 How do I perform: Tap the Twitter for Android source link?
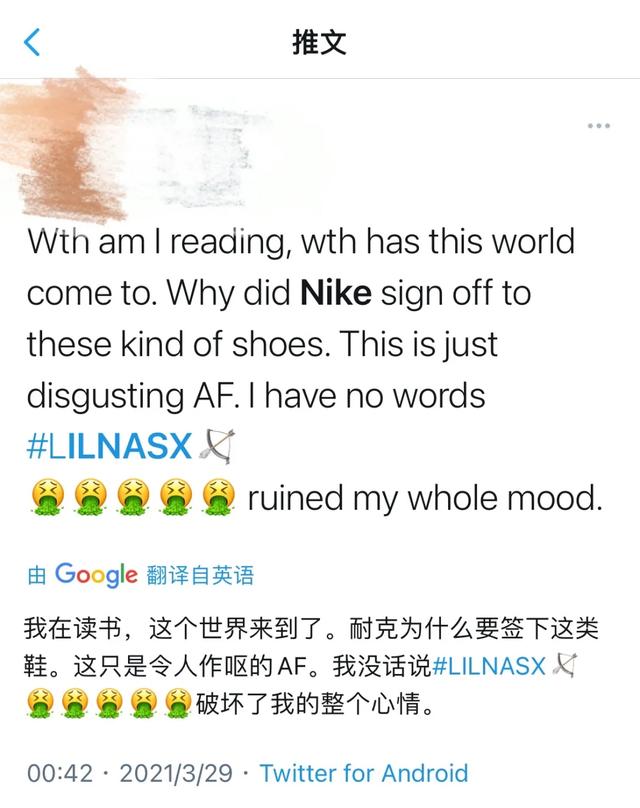coord(363,773)
